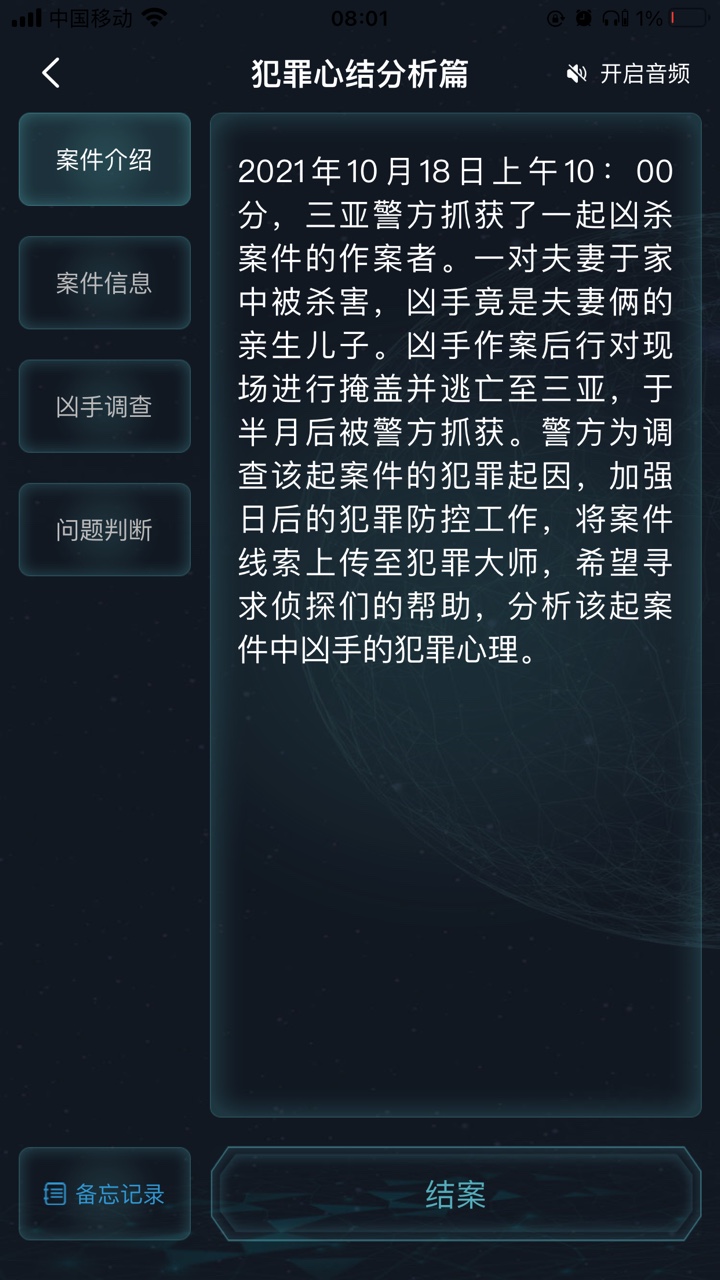The height and width of the screenshot is (1280, 720).
Task: Select the 案件介绍 tab
Action: [x=104, y=160]
